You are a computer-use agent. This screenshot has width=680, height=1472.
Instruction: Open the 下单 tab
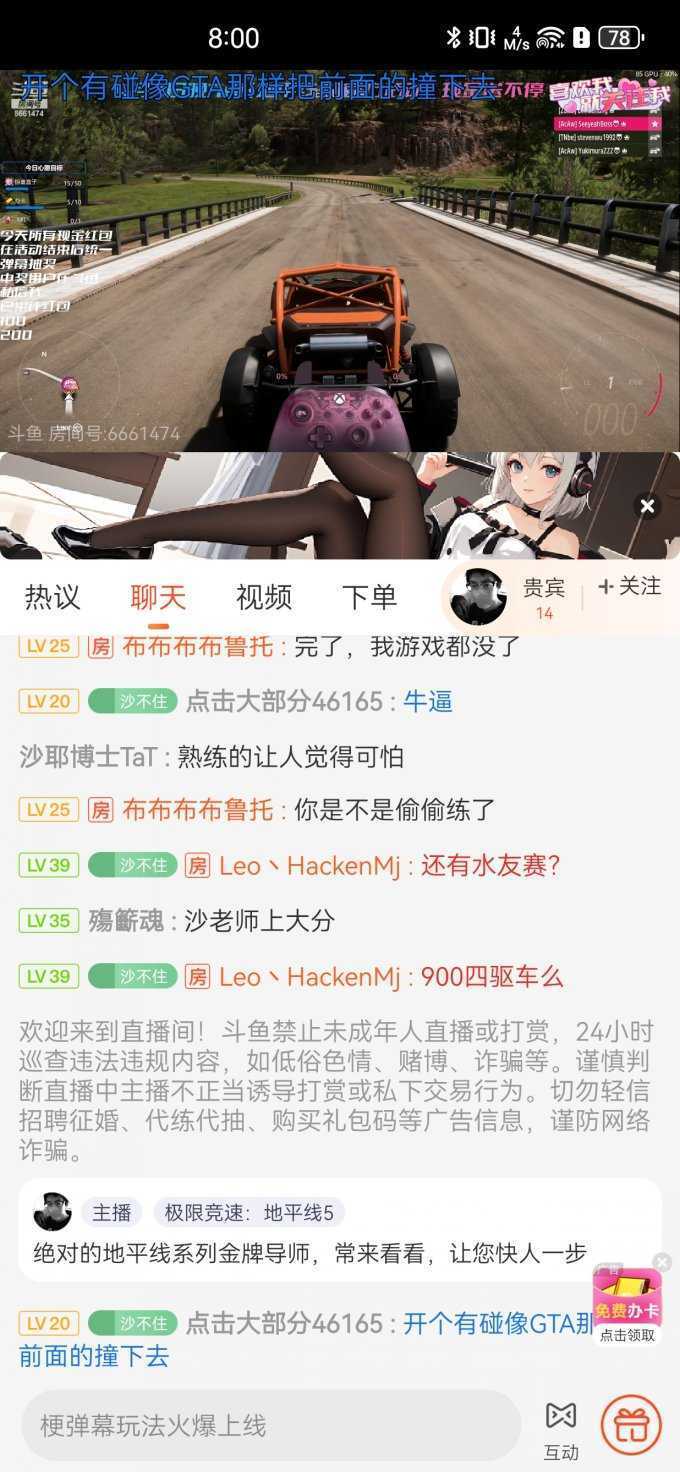pos(369,597)
